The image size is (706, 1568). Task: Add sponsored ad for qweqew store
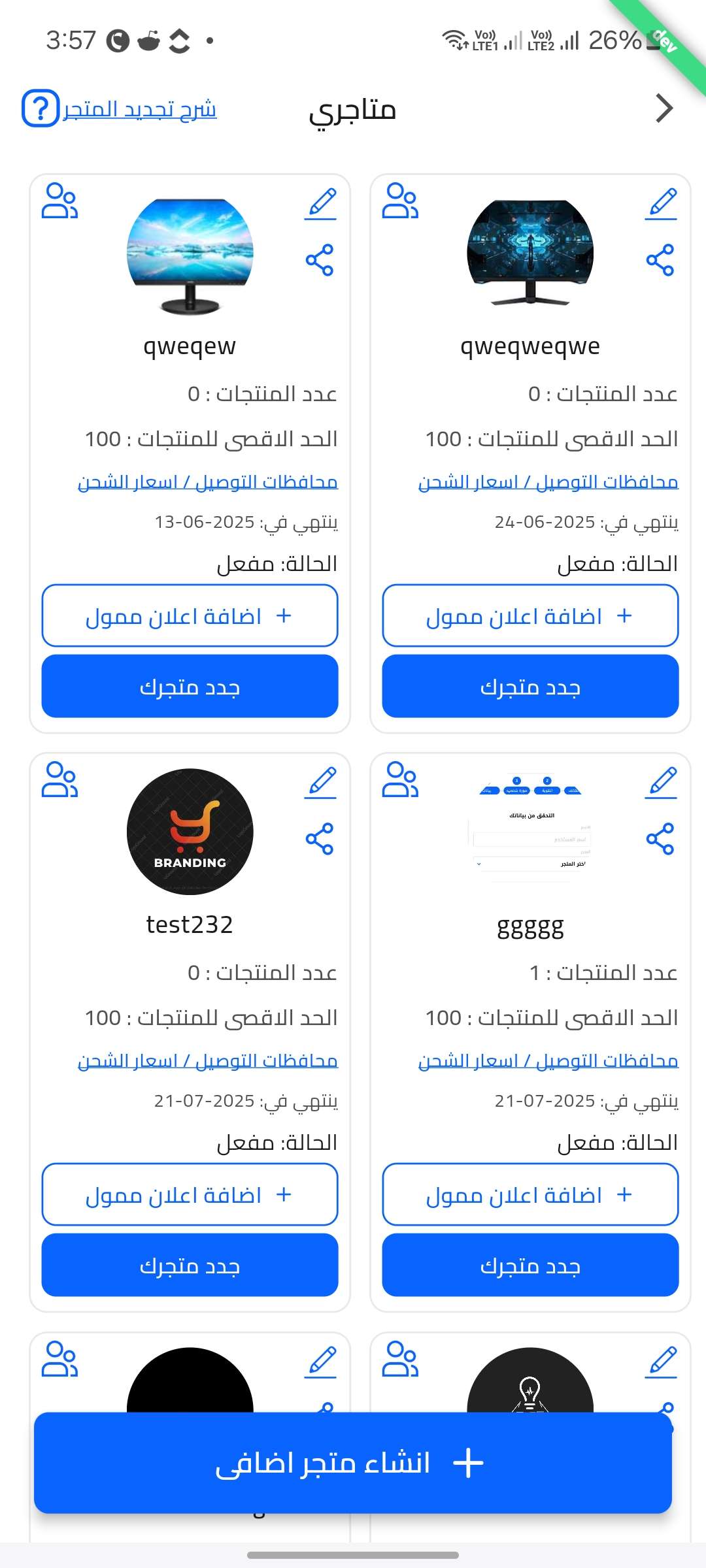tap(190, 615)
